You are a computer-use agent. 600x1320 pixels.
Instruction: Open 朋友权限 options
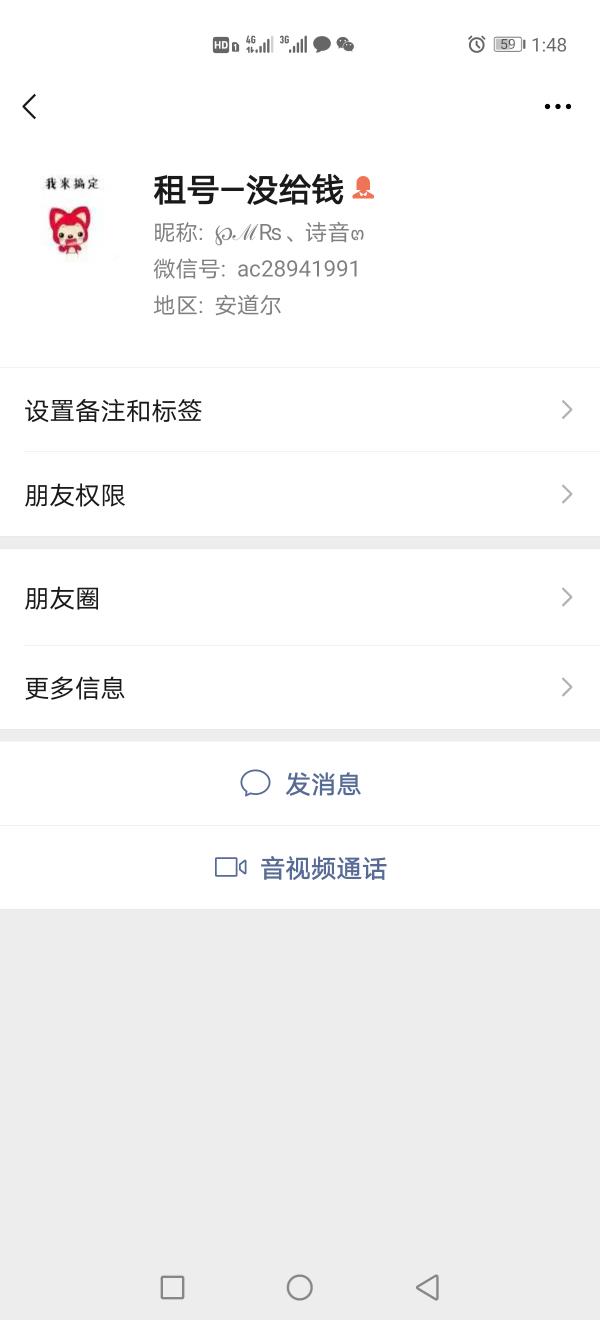(300, 494)
